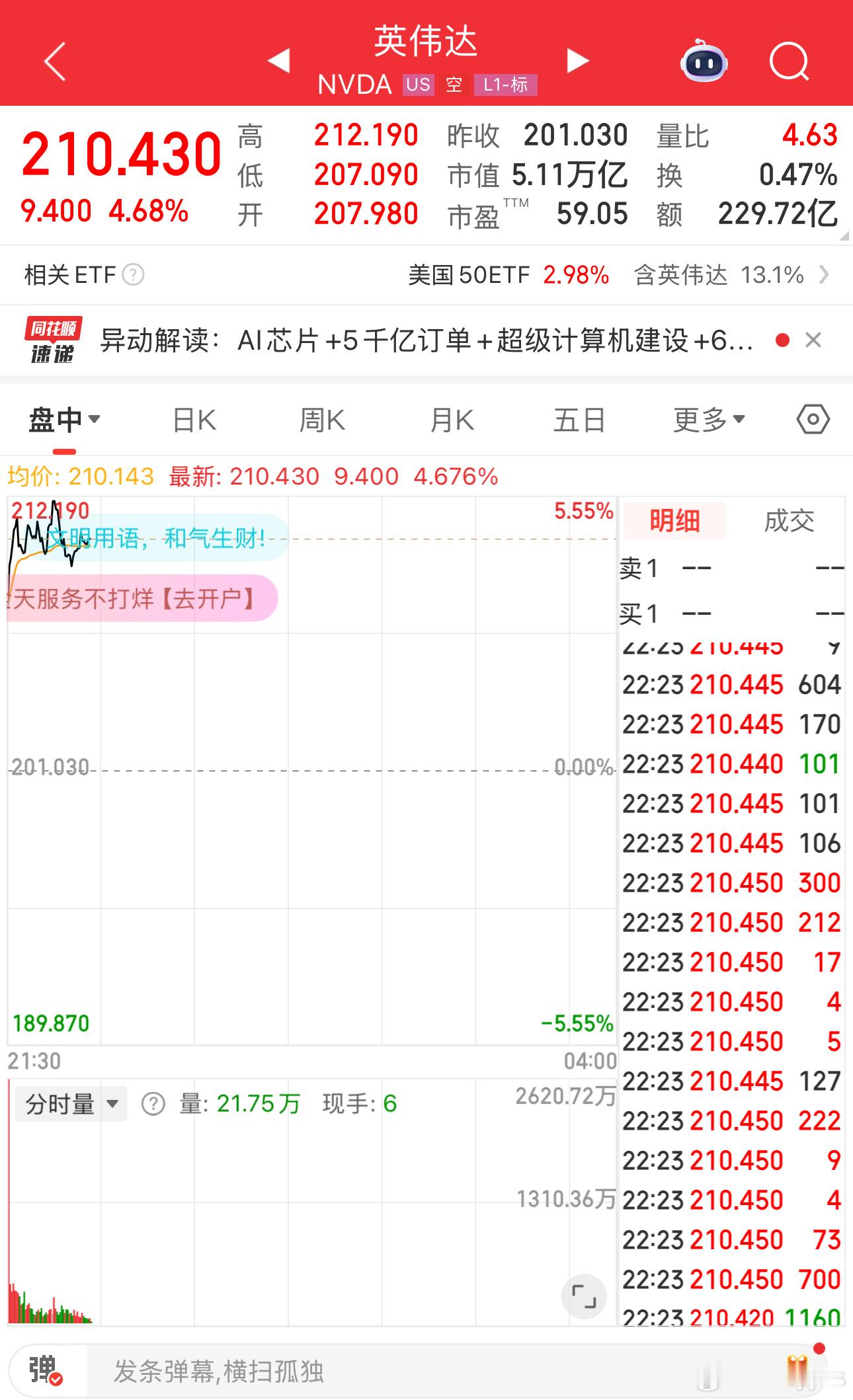Screen dimensions: 853x1400
Task: Open the 明细 transaction detail panel
Action: click(673, 521)
